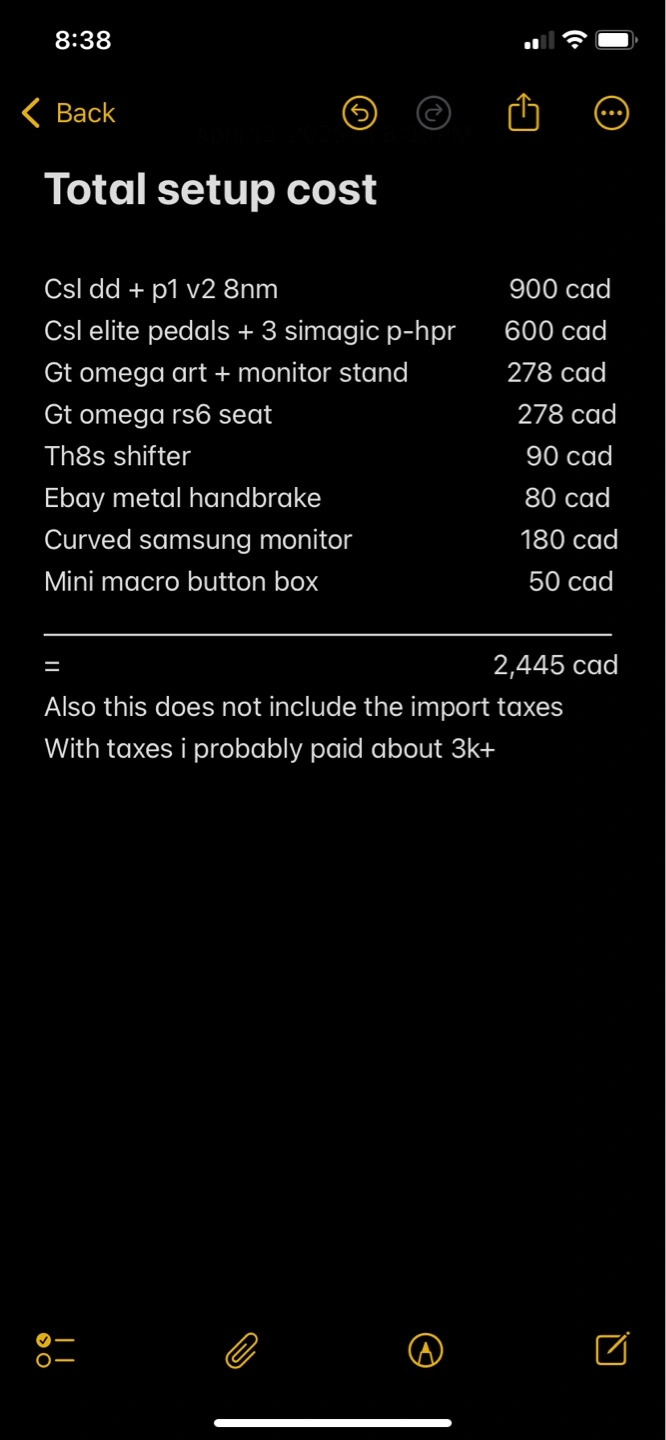Attach a file with the paperclip

241,1350
